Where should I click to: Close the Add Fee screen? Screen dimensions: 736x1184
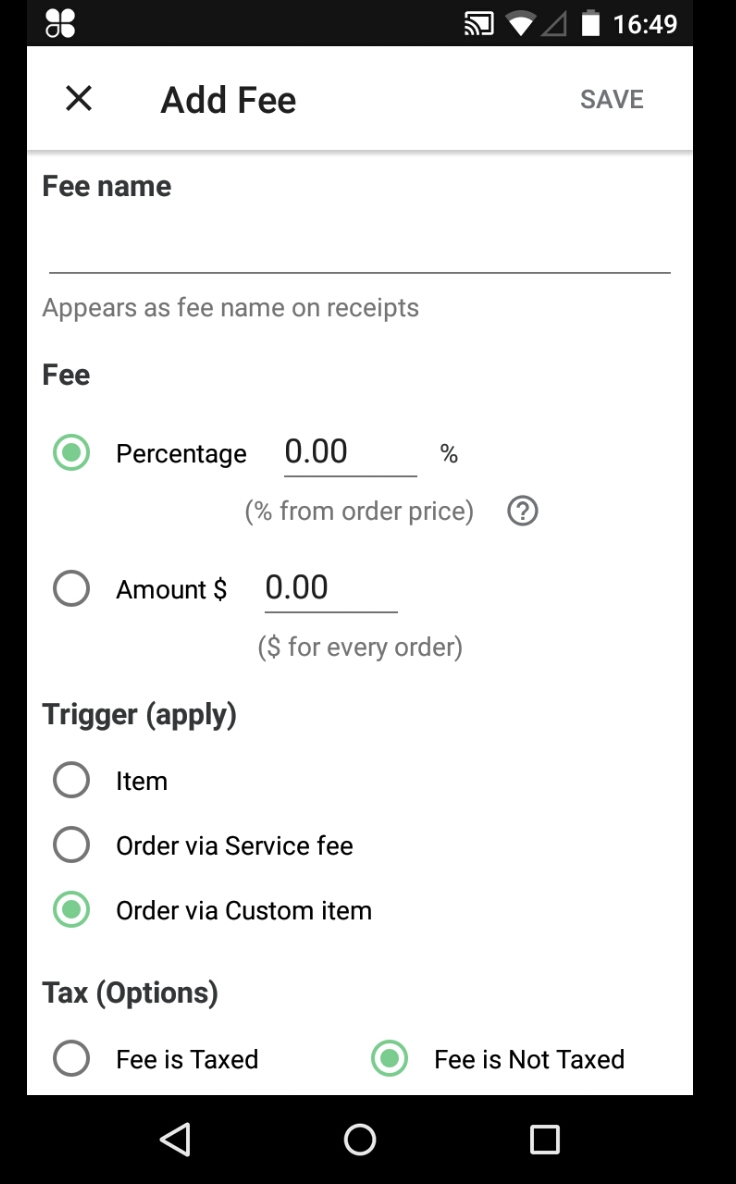[x=78, y=99]
